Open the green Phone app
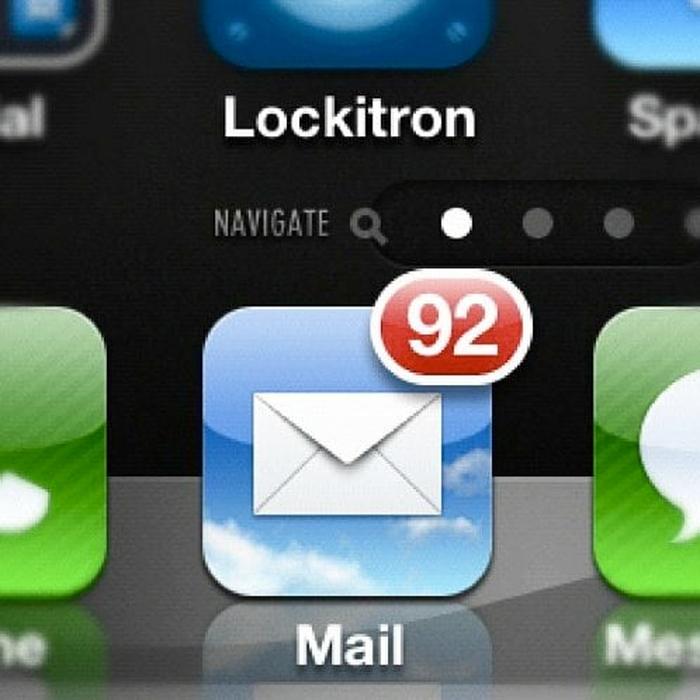Screen dimensions: 700x700 (45, 450)
